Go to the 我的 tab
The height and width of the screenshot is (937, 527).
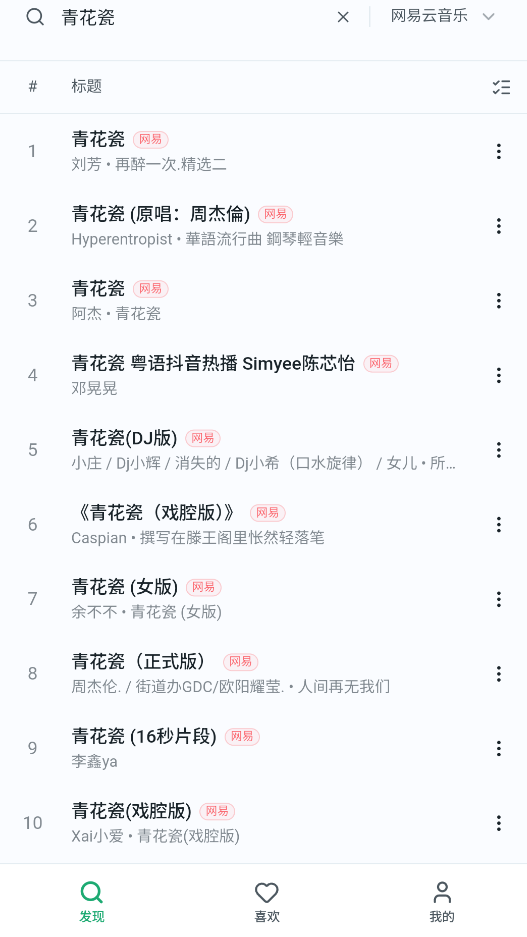442,902
